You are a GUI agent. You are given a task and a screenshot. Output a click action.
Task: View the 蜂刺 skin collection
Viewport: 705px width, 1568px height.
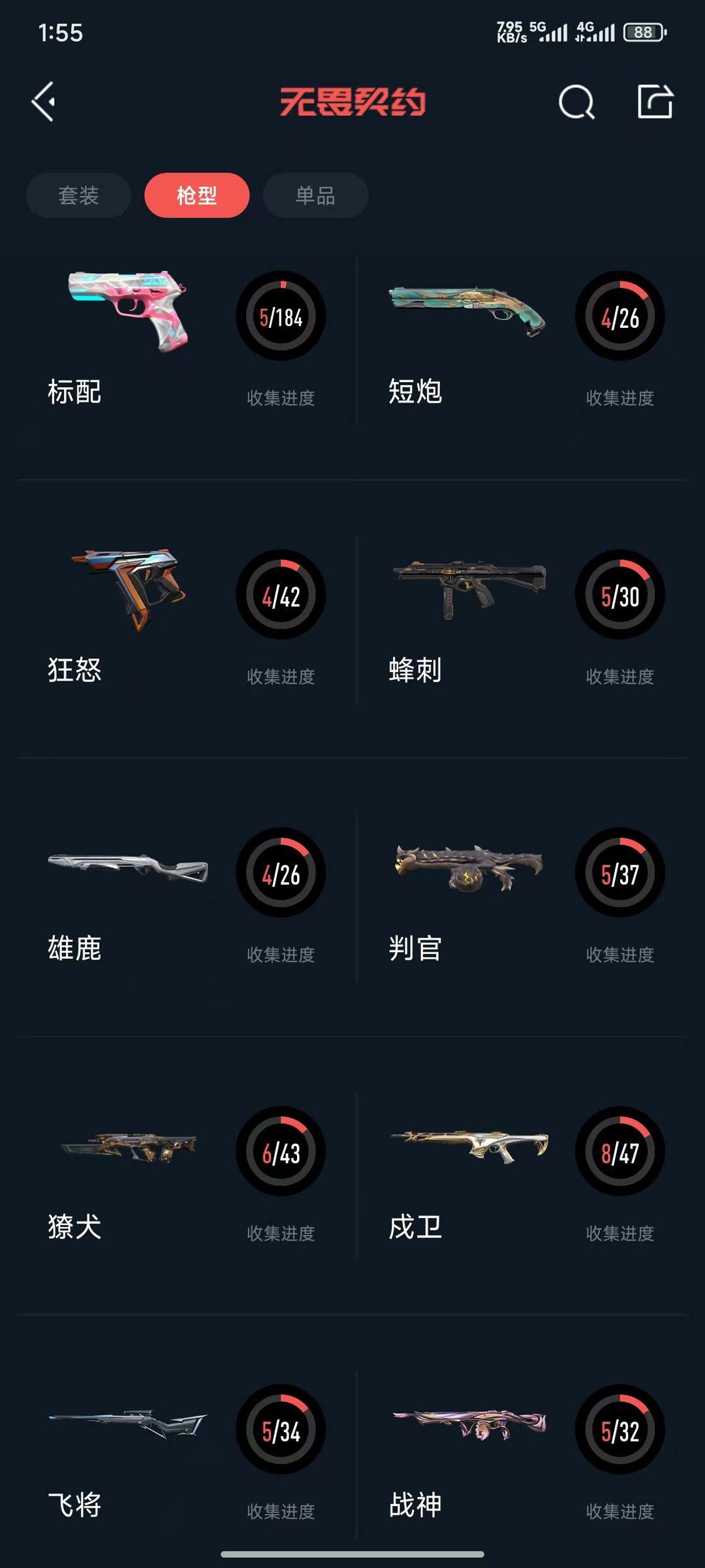click(x=522, y=618)
